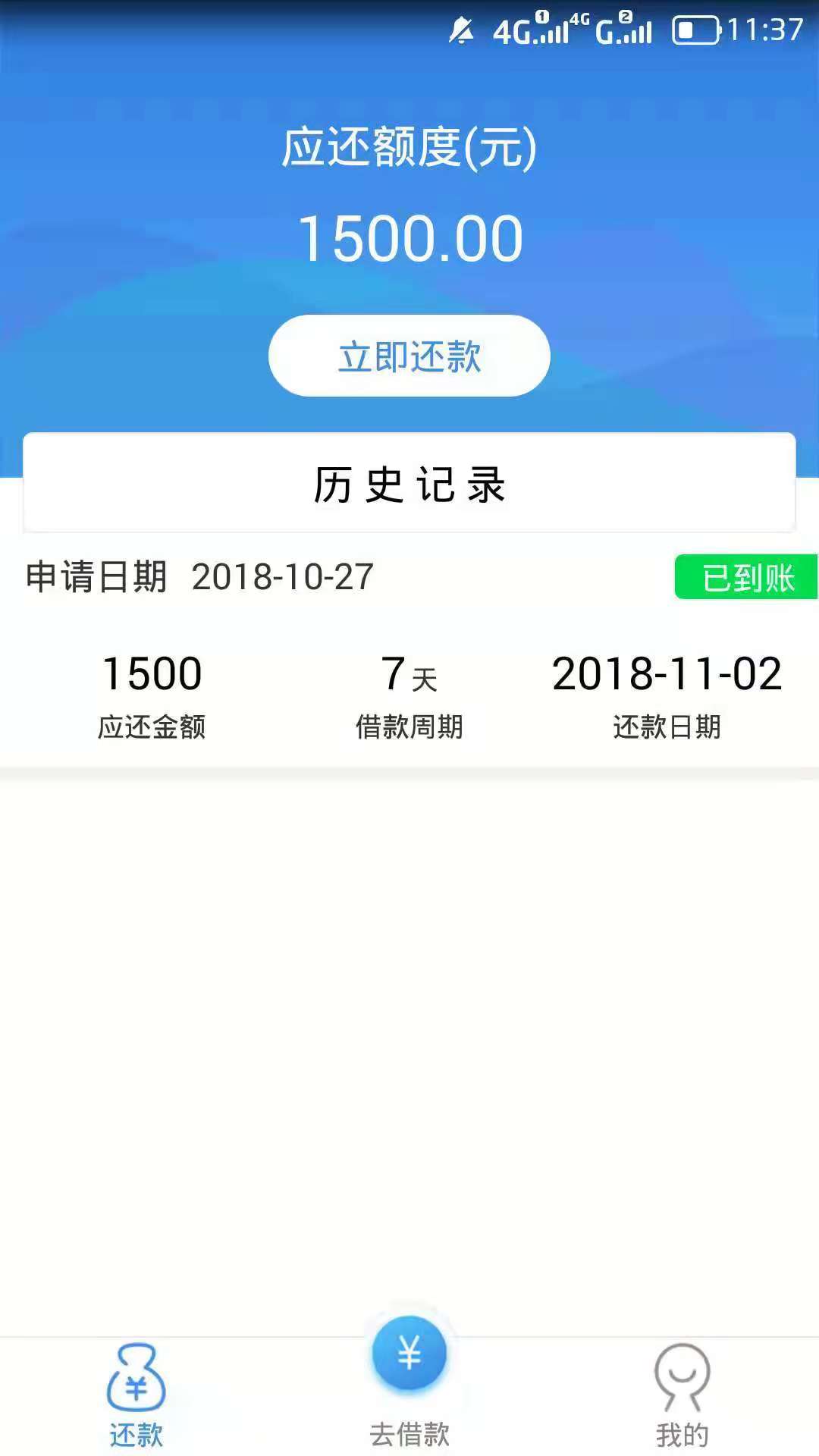The image size is (819, 1456).
Task: Open the 历史记录 history records section
Action: [x=409, y=483]
